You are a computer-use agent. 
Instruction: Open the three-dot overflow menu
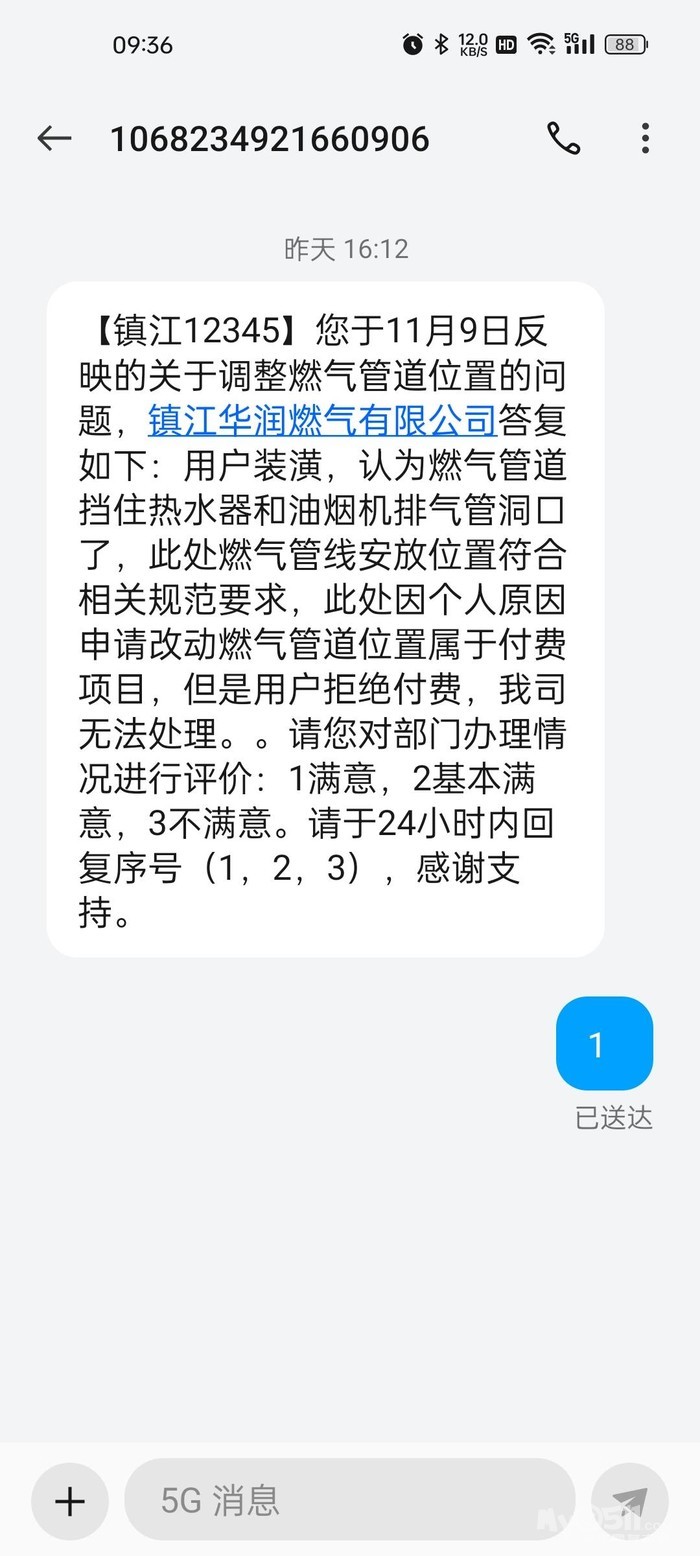click(645, 139)
